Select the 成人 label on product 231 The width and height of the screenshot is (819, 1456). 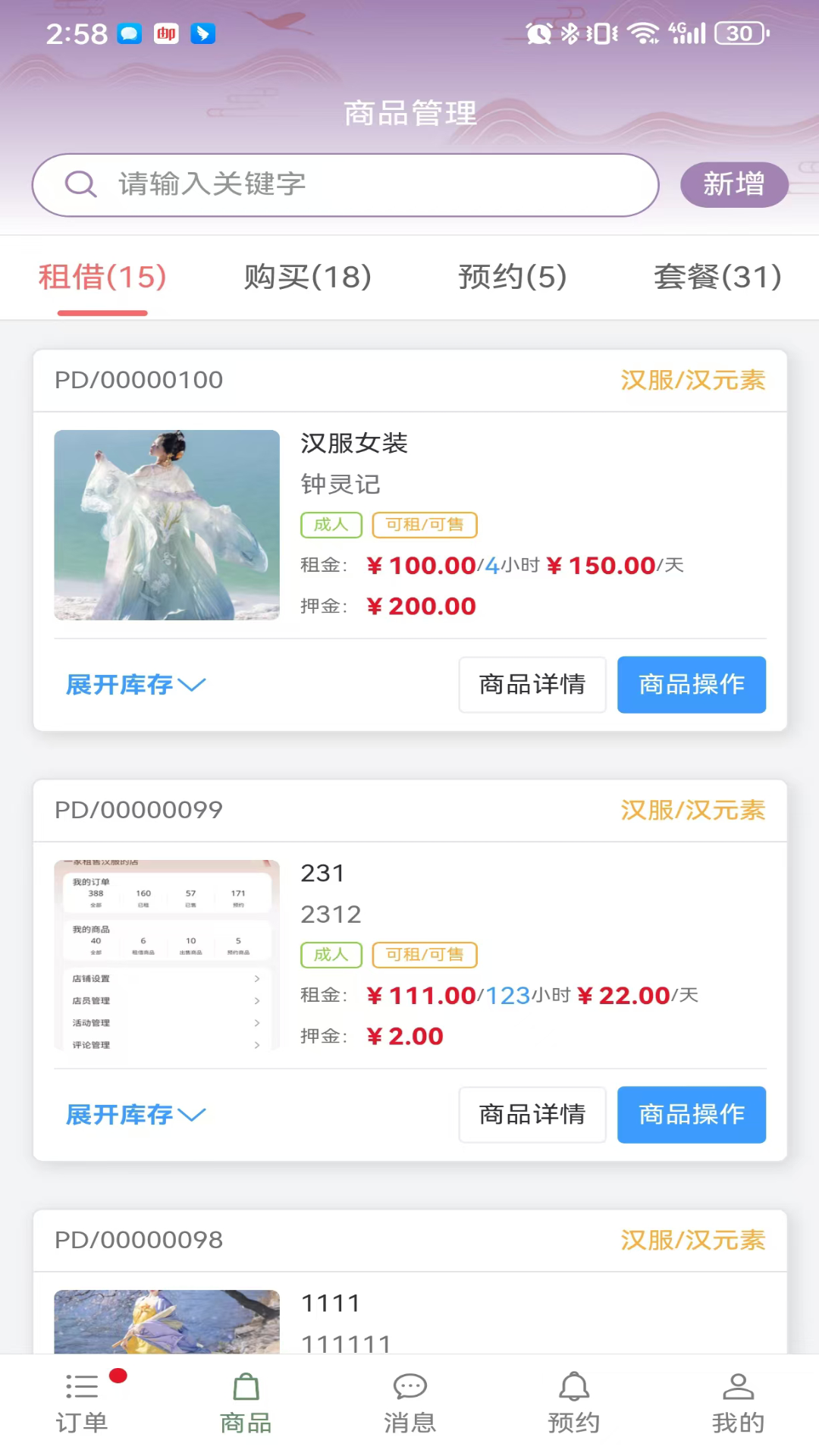tap(331, 955)
